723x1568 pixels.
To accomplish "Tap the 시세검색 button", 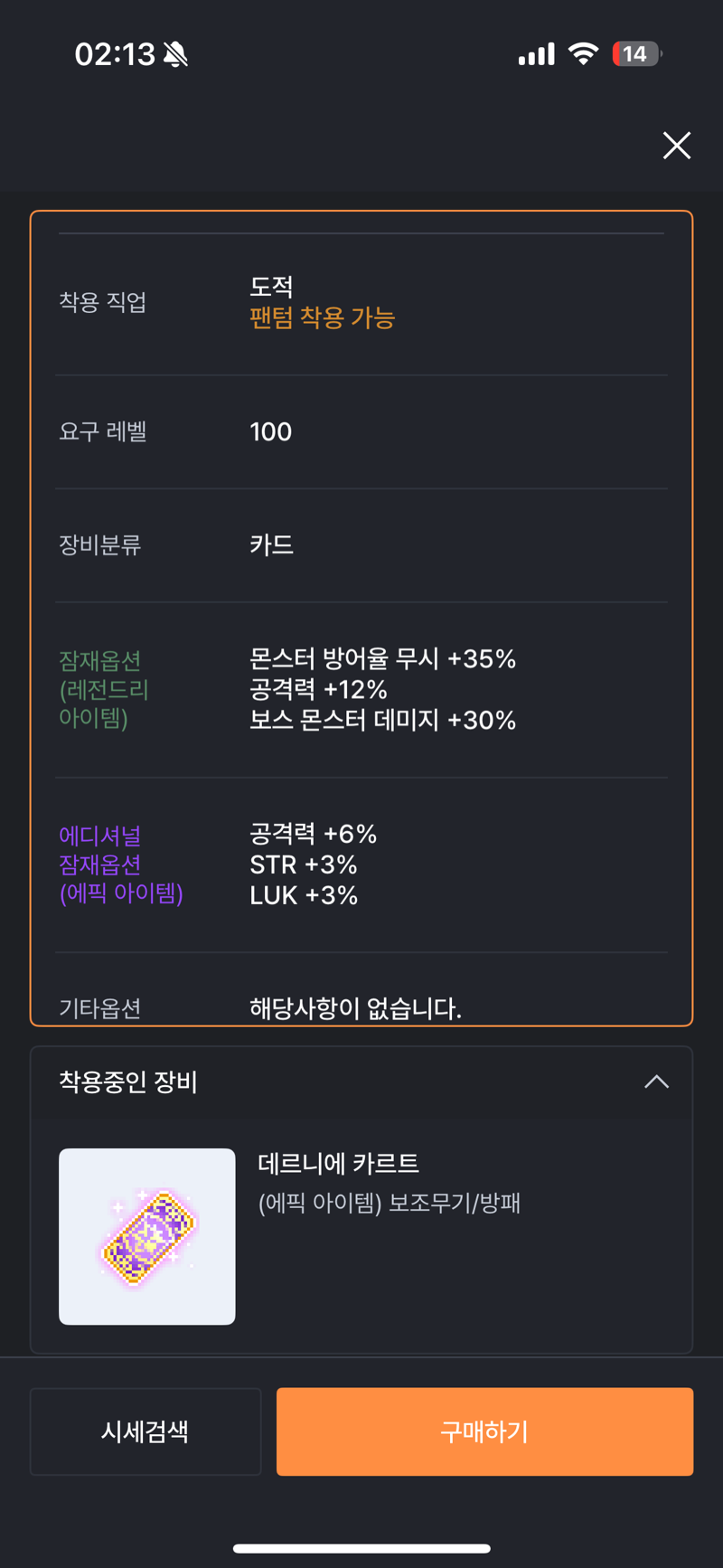I will click(x=146, y=1431).
